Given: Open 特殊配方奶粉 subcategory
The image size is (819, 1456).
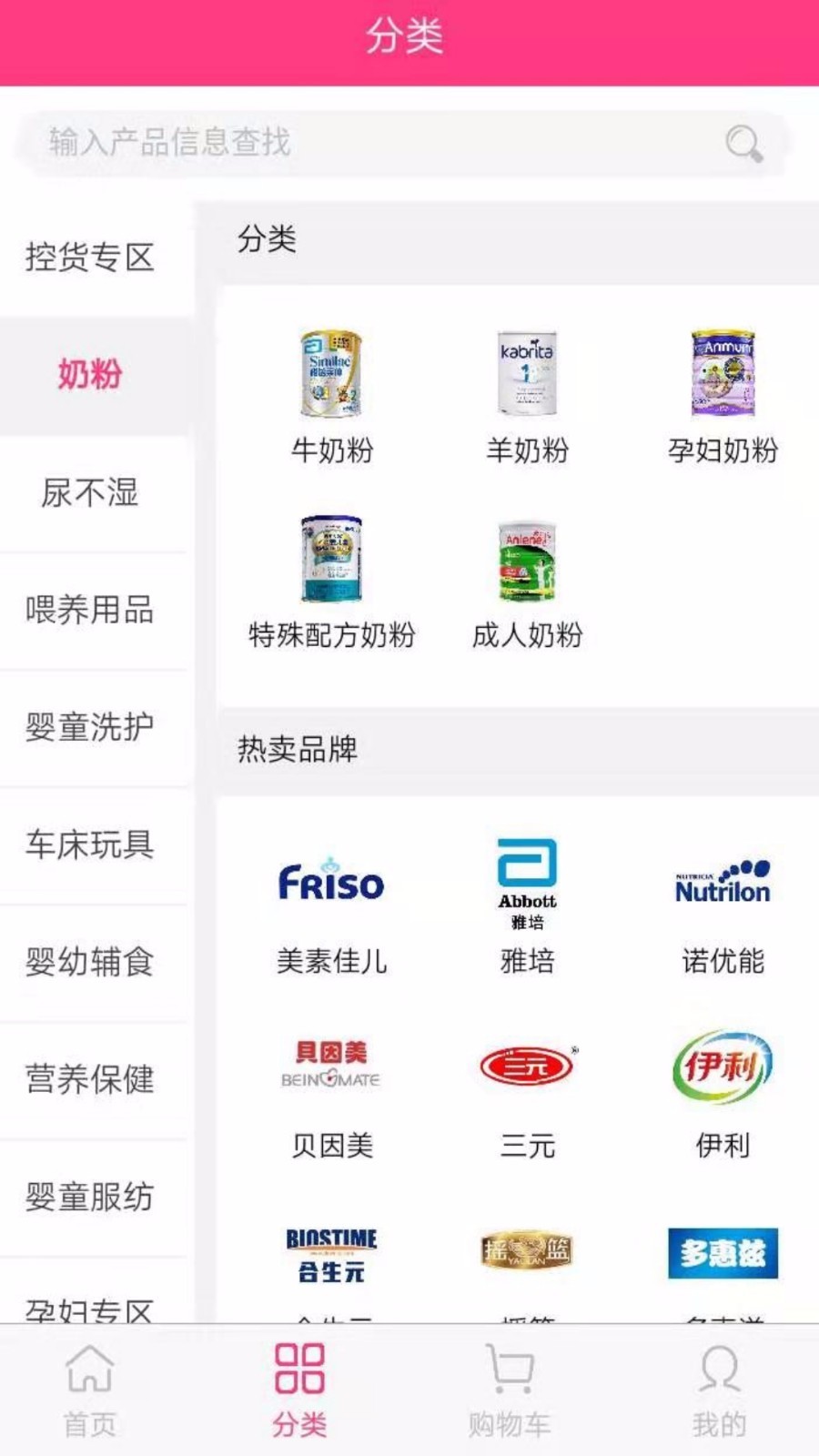Looking at the screenshot, I should coord(331,582).
